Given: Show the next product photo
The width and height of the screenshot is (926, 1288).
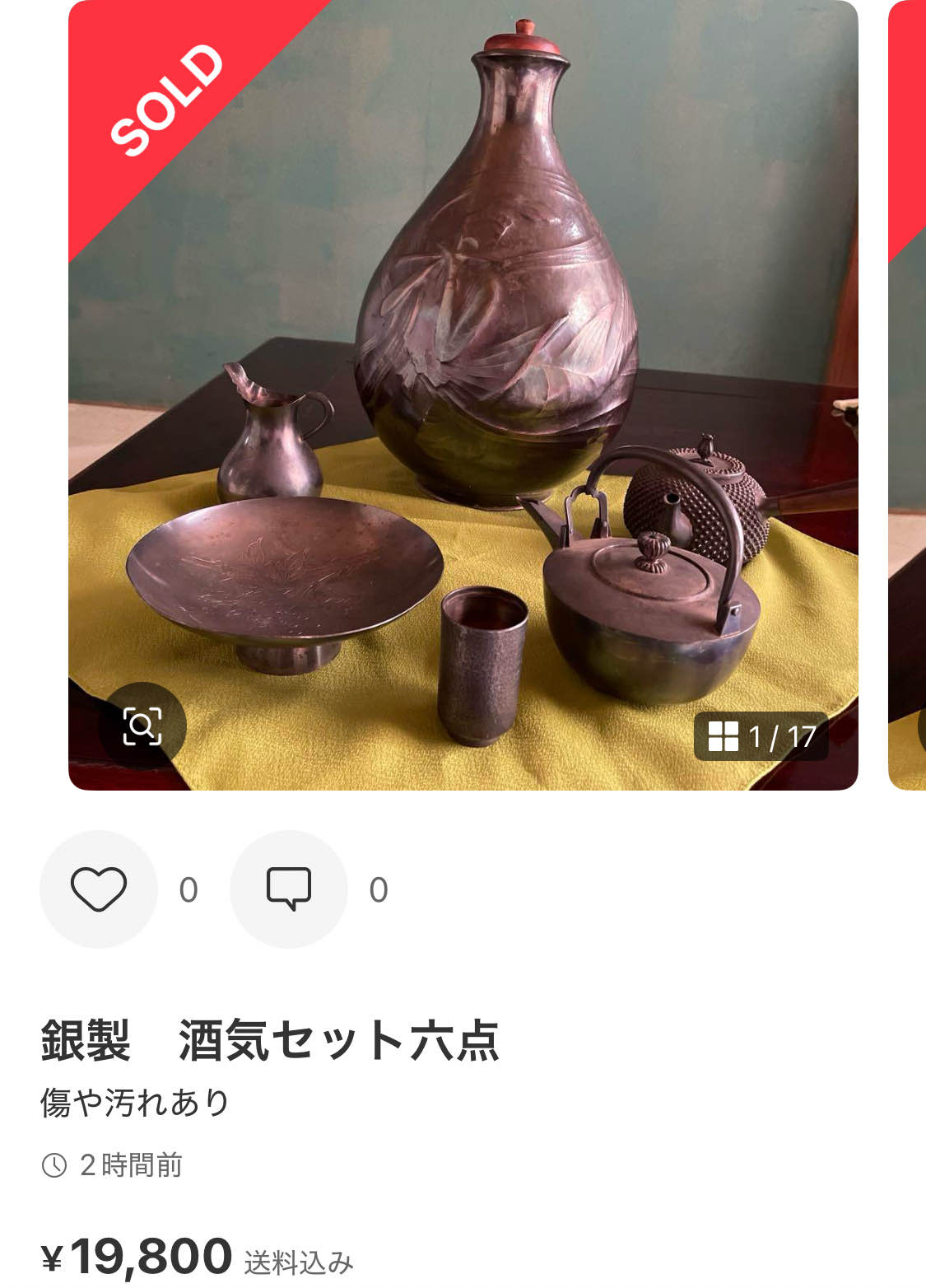Looking at the screenshot, I should pyautogui.click(x=907, y=395).
